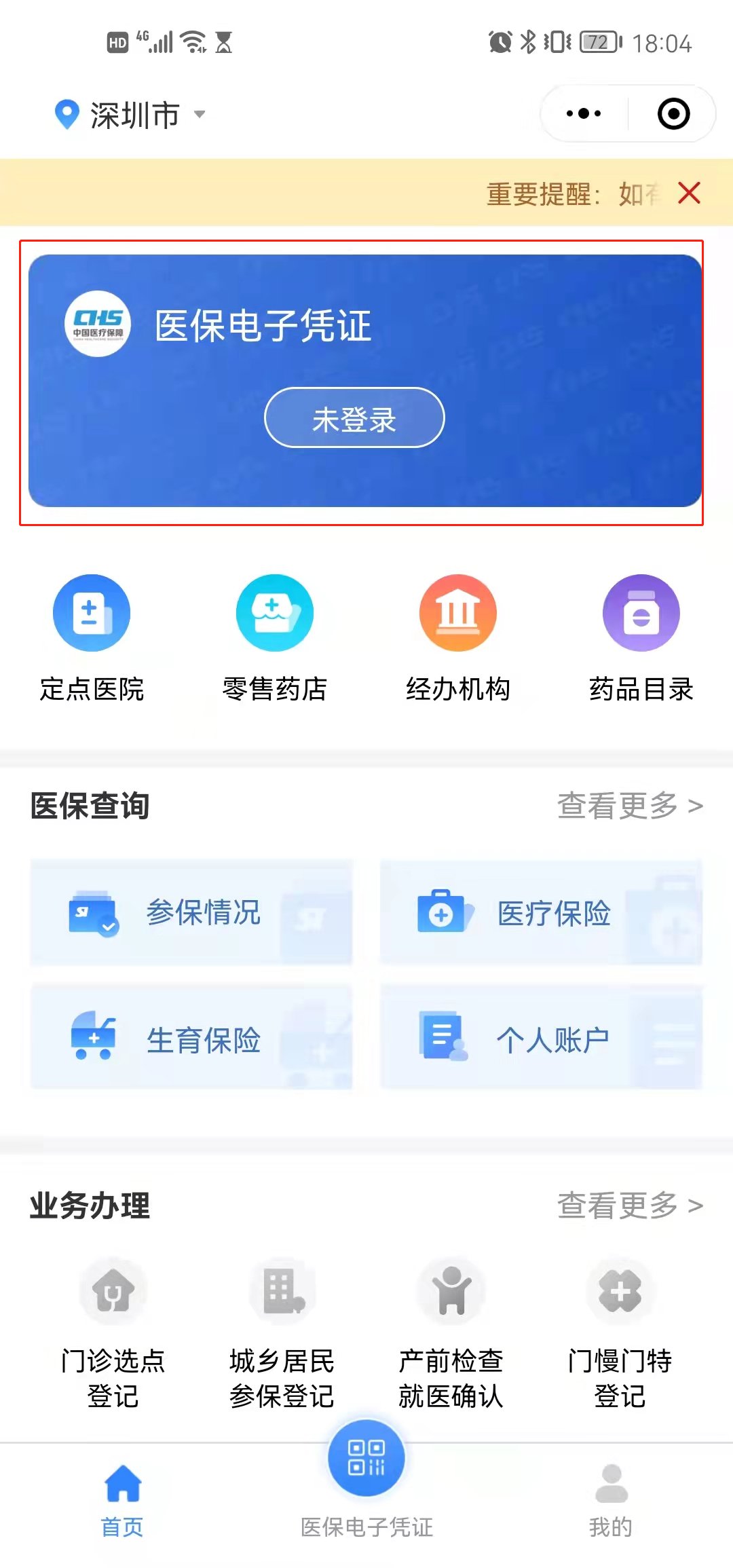
Task: Open the 医疗保险 card
Action: pyautogui.click(x=541, y=912)
